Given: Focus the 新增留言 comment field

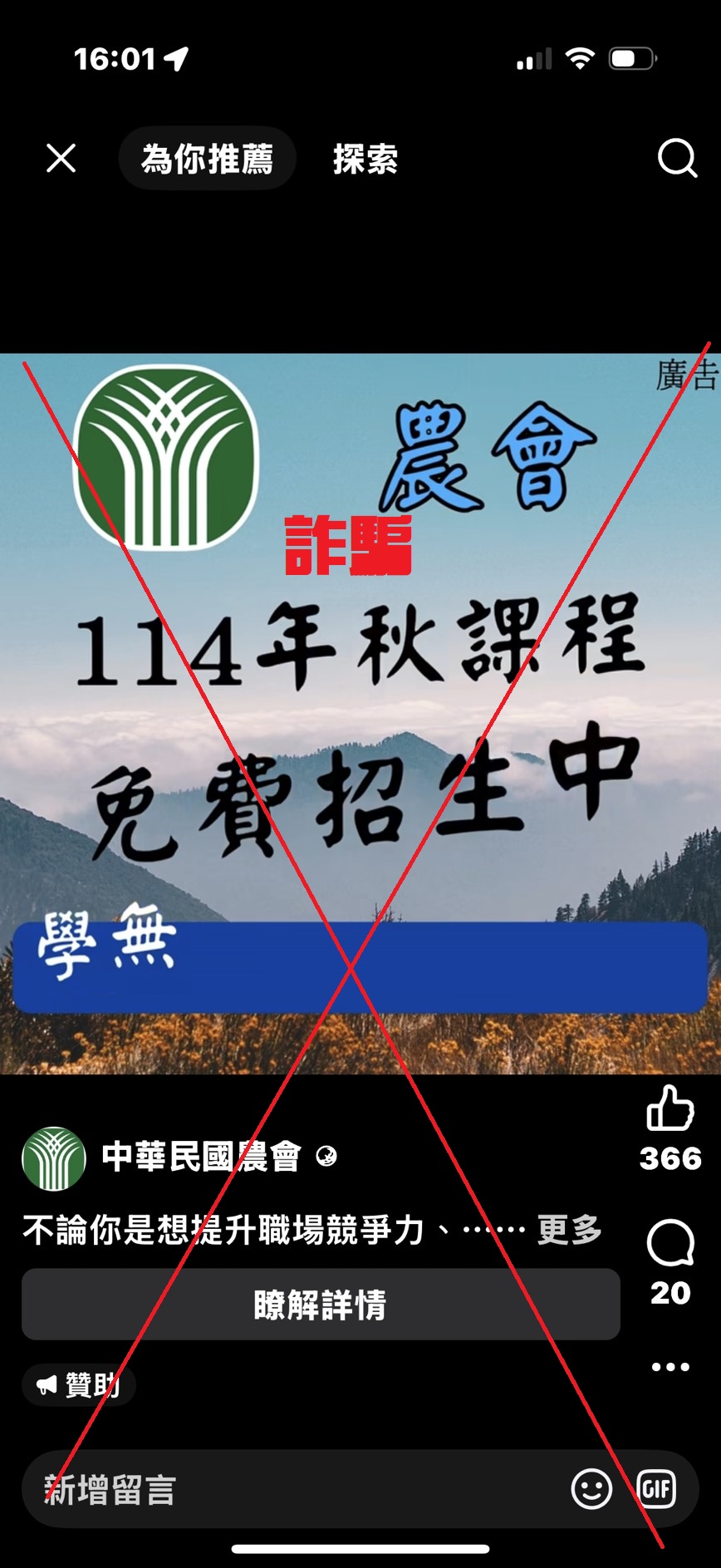Looking at the screenshot, I should click(291, 1490).
